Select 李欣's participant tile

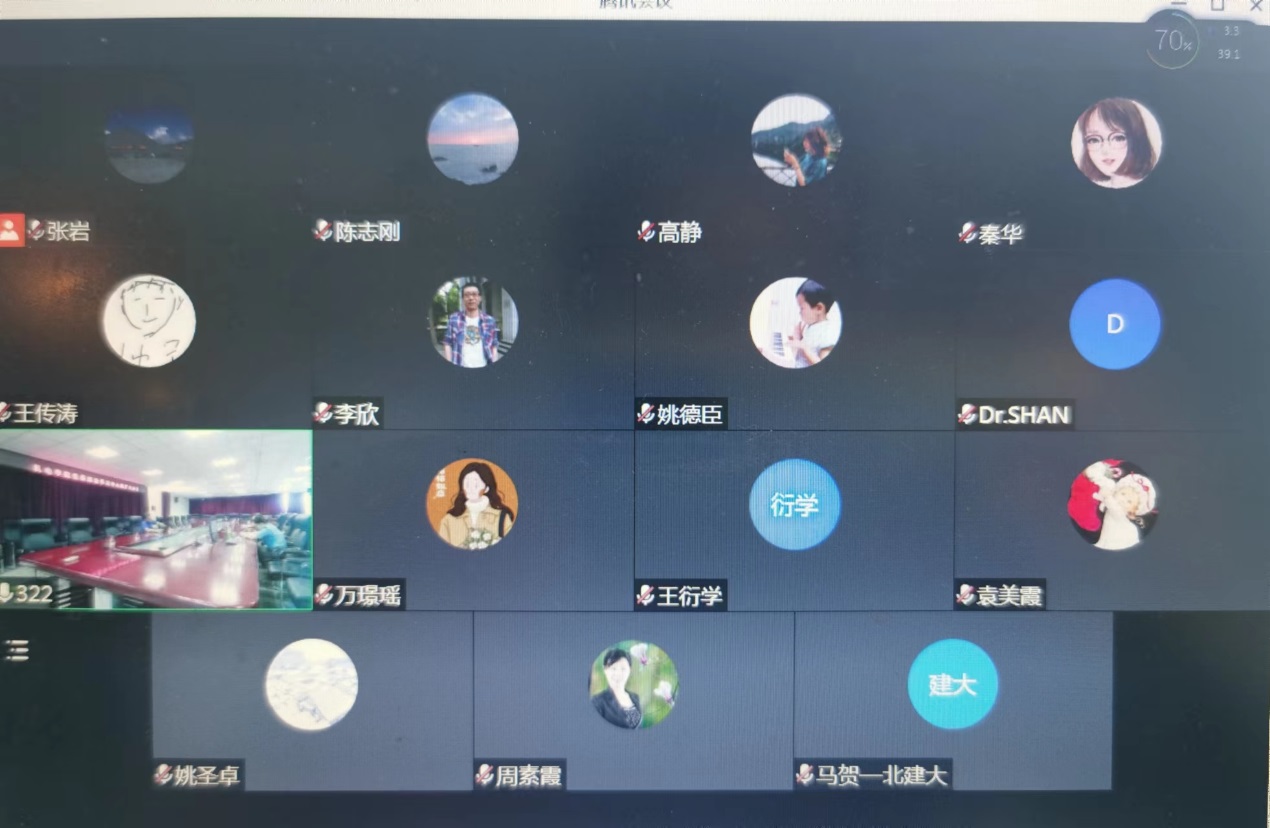coord(472,322)
